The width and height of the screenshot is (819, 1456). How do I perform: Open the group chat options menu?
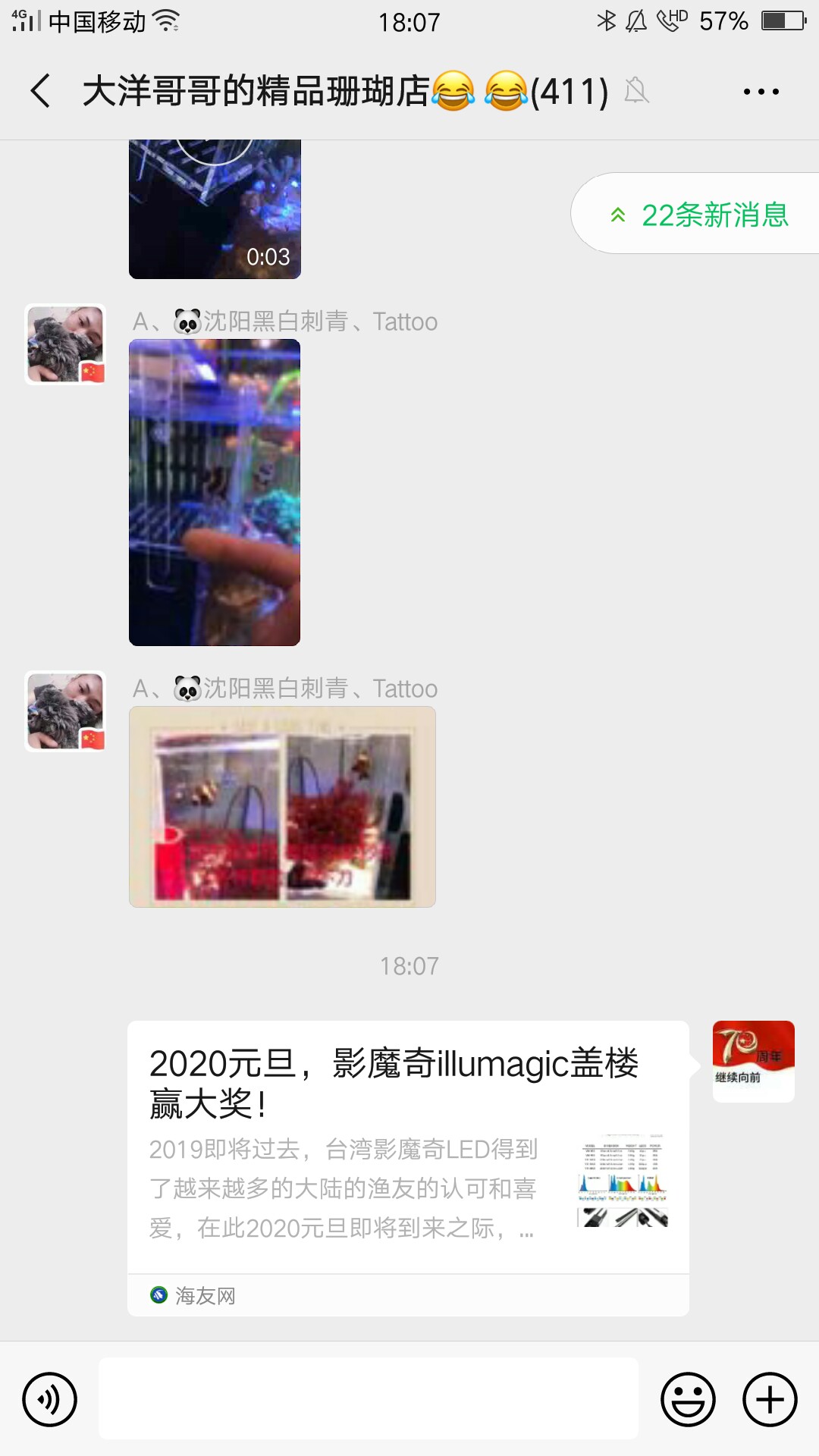[x=761, y=92]
